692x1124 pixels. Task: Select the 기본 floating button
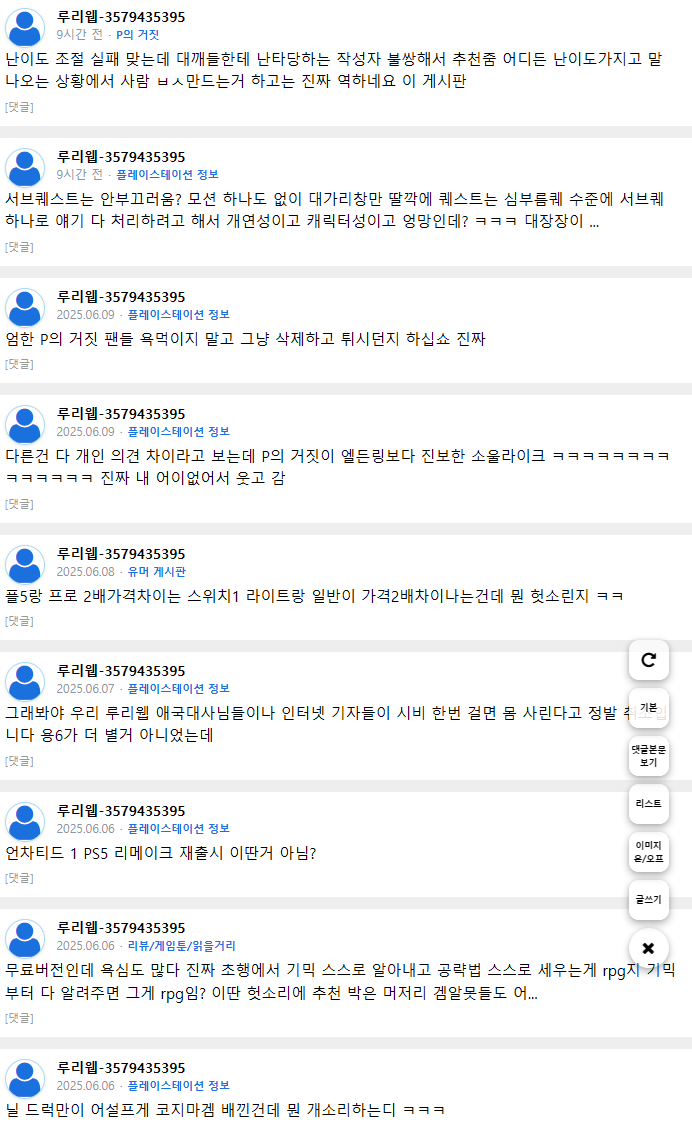[648, 708]
